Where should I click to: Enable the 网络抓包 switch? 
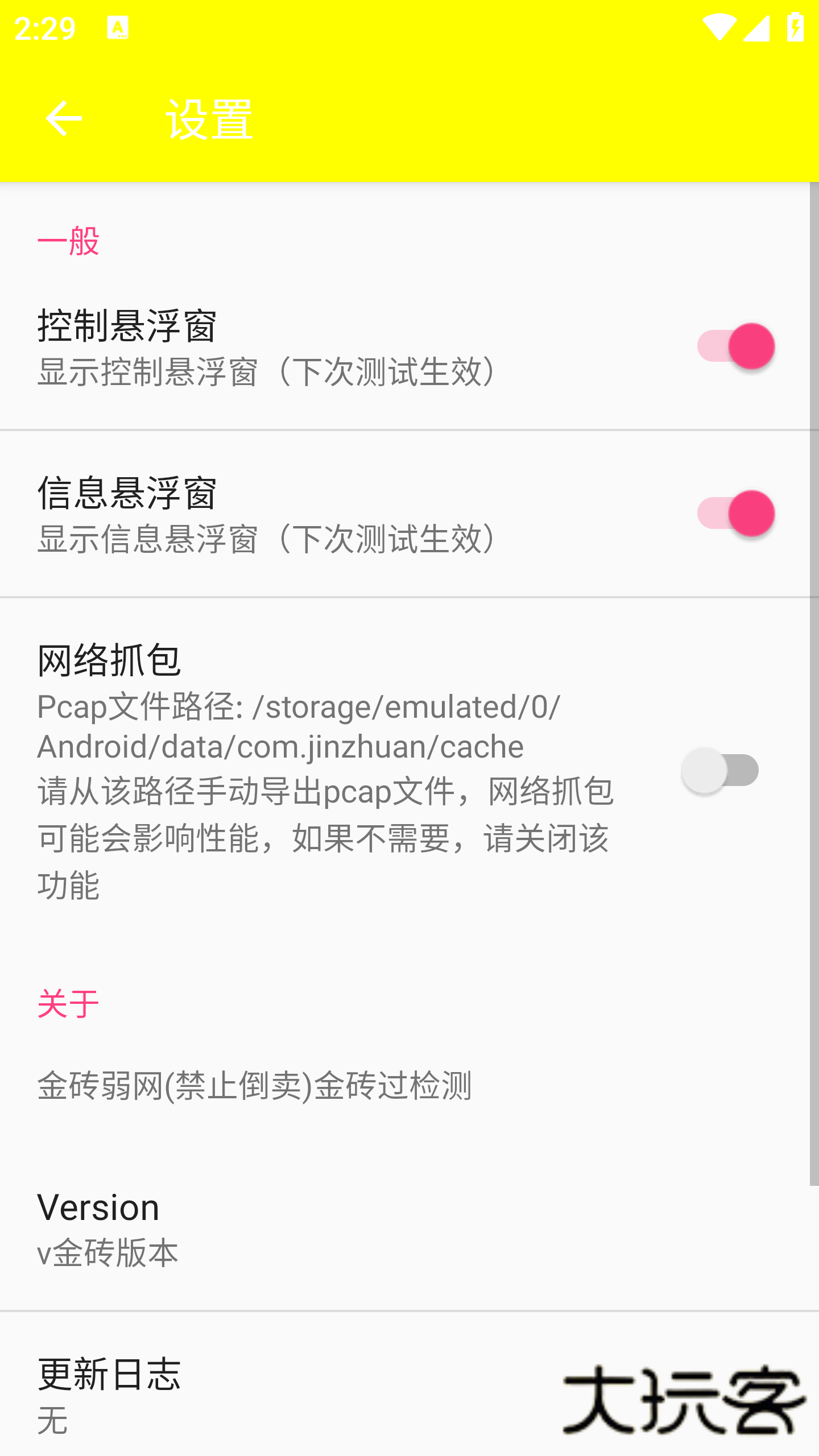pyautogui.click(x=721, y=769)
